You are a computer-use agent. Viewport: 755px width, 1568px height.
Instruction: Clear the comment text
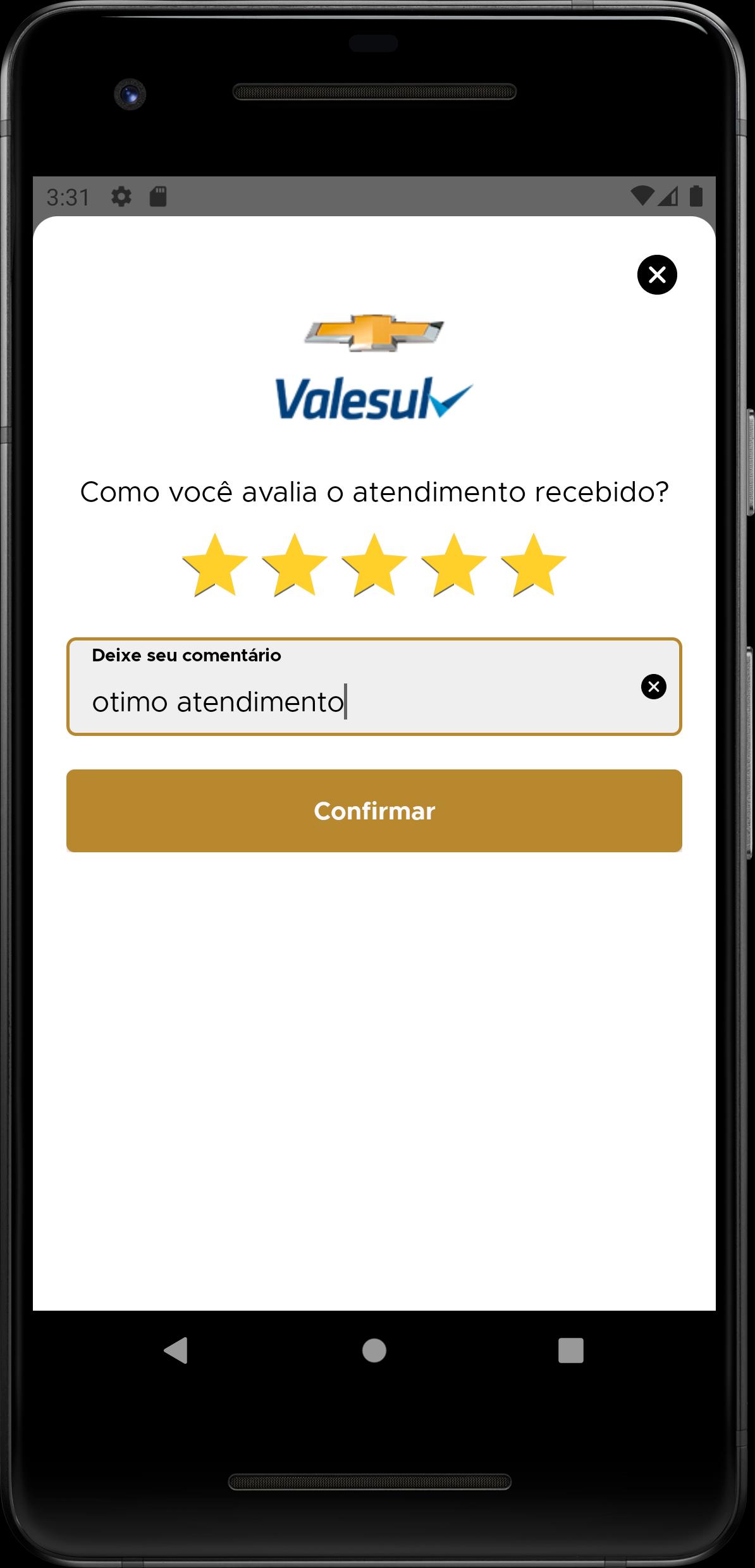(x=654, y=687)
